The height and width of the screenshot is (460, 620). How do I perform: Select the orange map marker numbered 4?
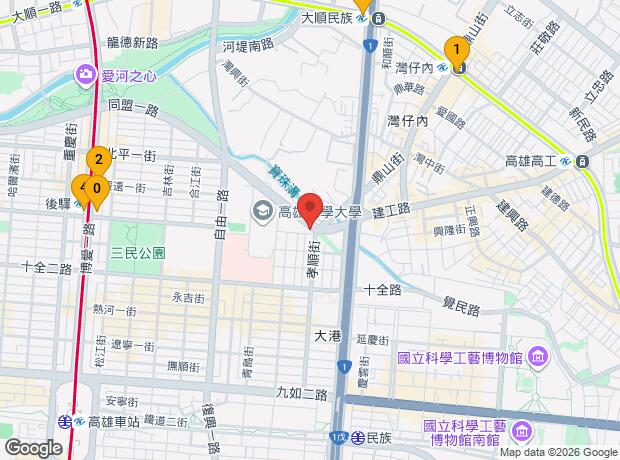click(x=79, y=187)
